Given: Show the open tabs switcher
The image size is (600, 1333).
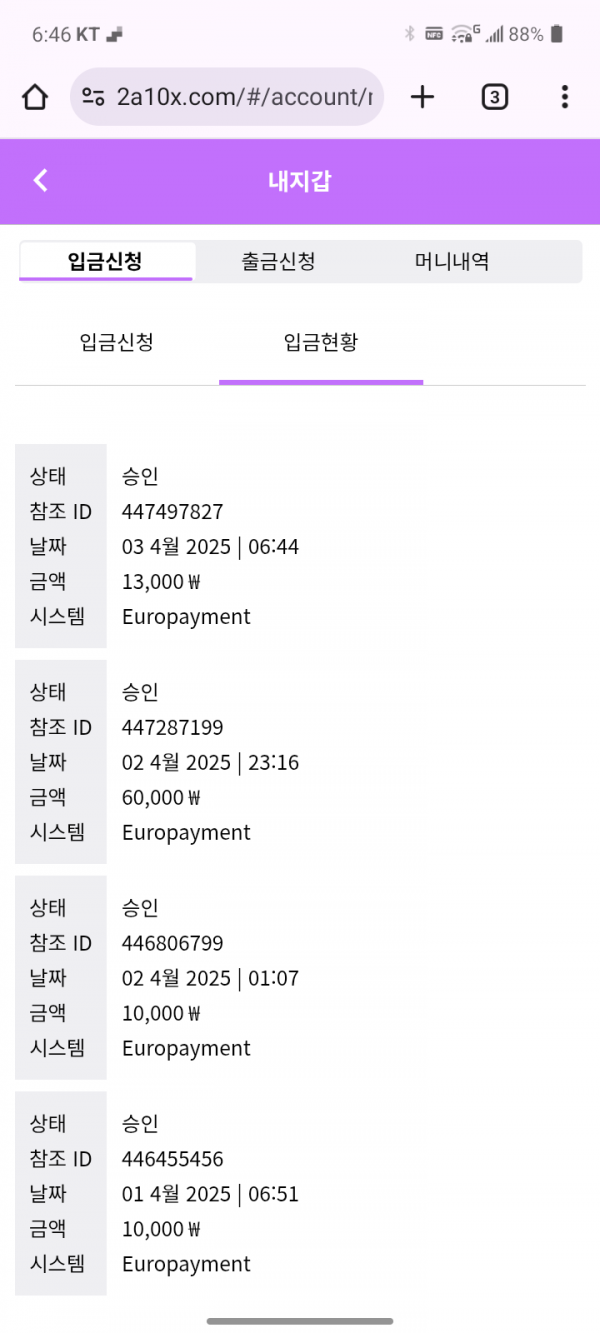Looking at the screenshot, I should pos(494,97).
